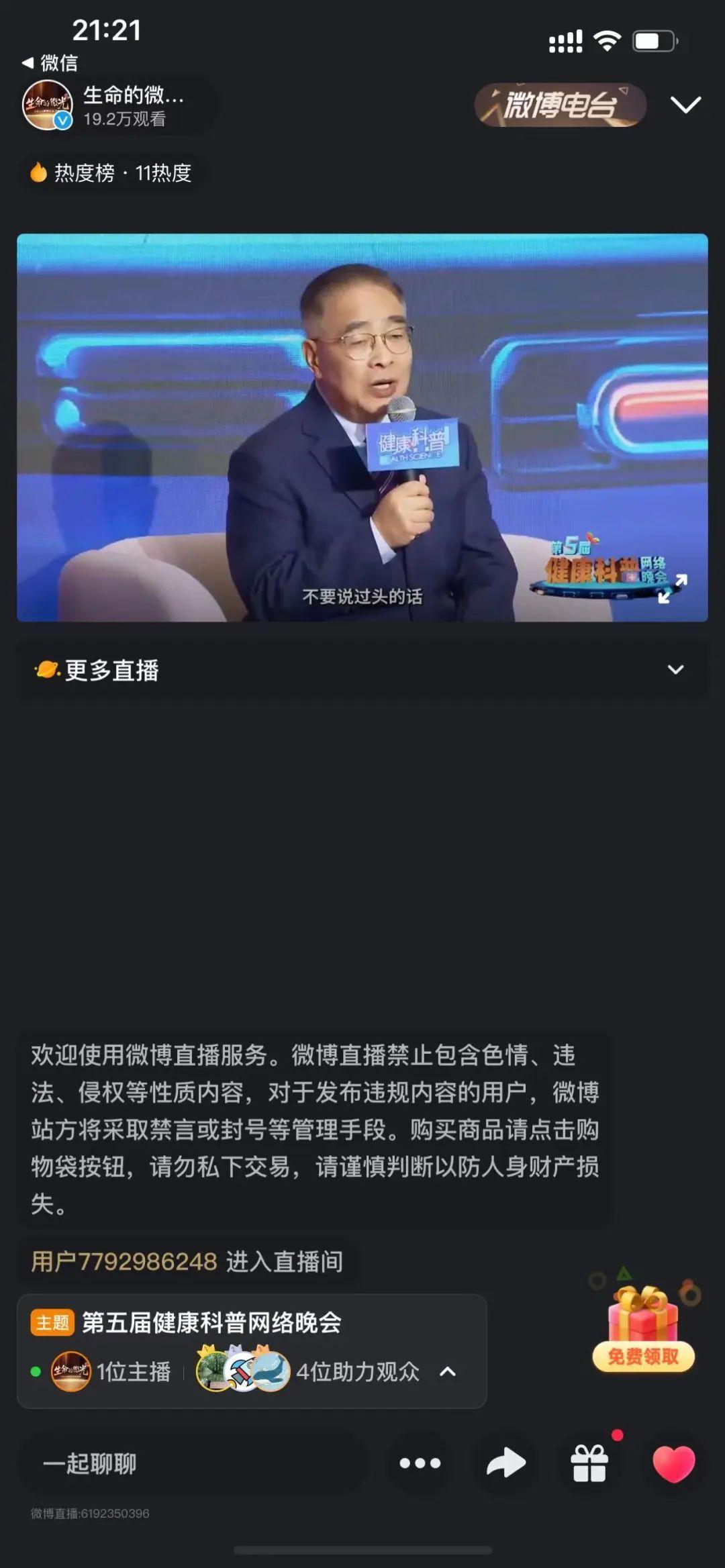
Task: Open the 热度榜 ranking chip
Action: pos(111,173)
